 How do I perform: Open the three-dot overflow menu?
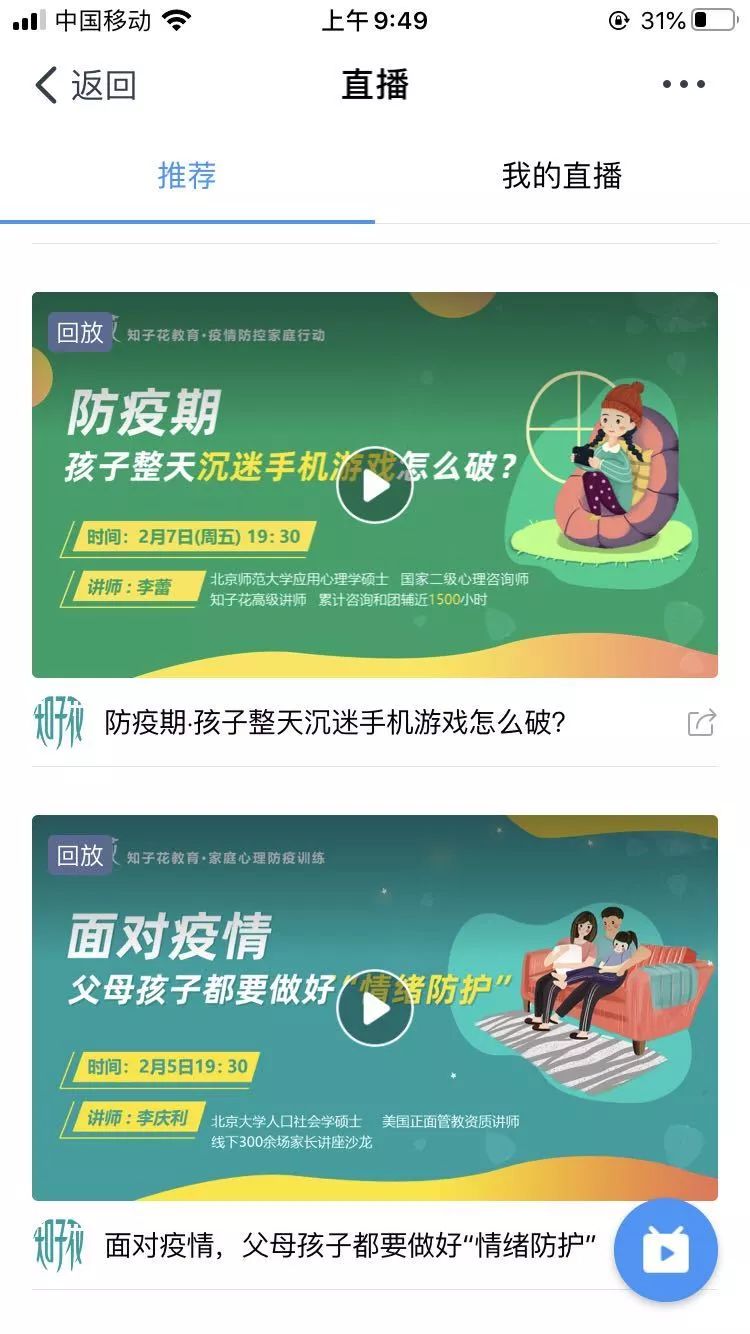(684, 85)
